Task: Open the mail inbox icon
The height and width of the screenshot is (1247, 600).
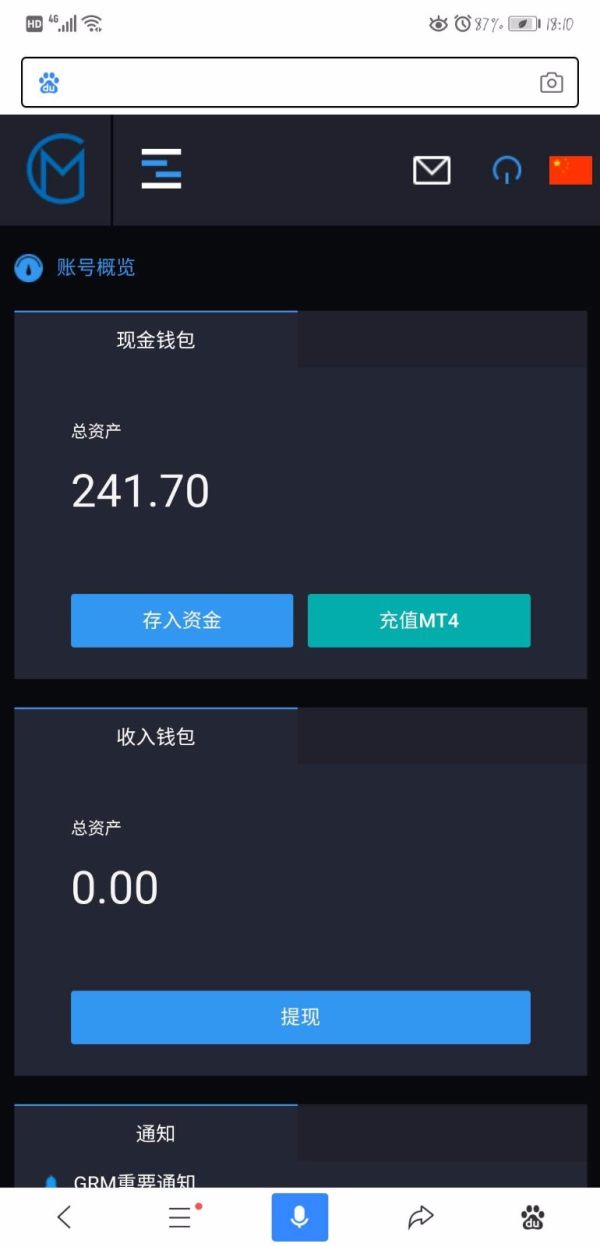Action: [432, 170]
